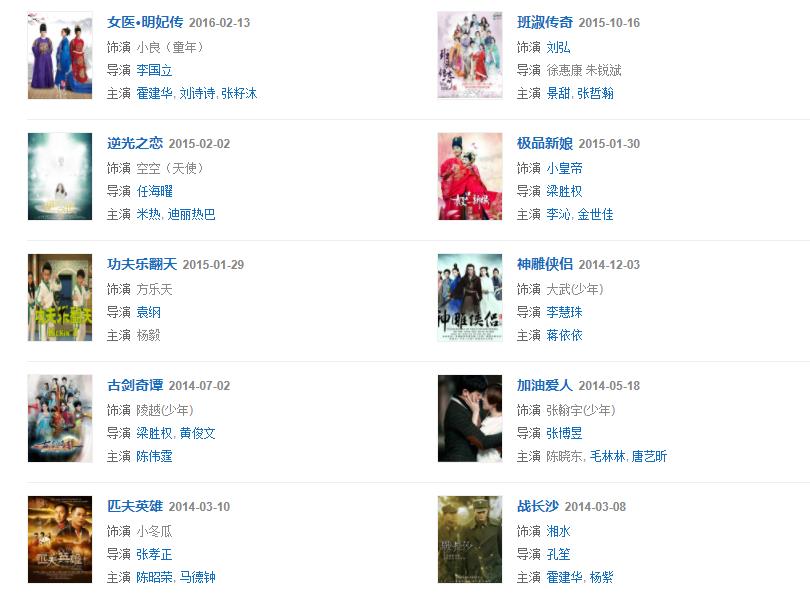810x601 pixels.
Task: Open actress 迪丽热巴's page
Action: tap(191, 215)
